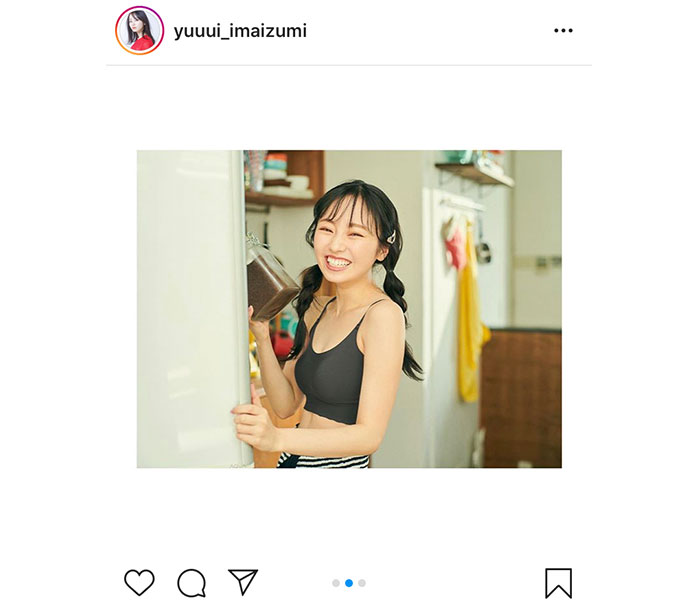700x600 pixels.
Task: Open the yuuui_imaizumi username link
Action: pos(240,31)
